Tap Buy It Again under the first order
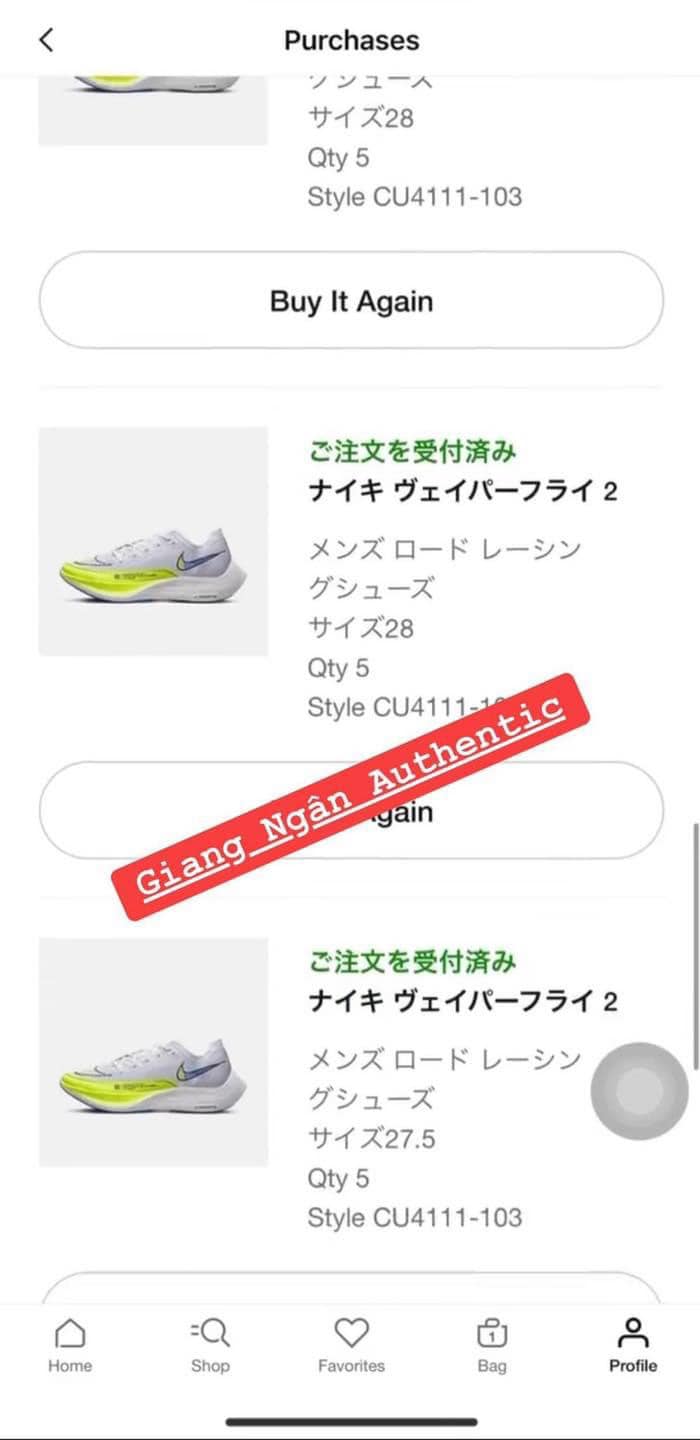700x1440 pixels. coord(351,301)
